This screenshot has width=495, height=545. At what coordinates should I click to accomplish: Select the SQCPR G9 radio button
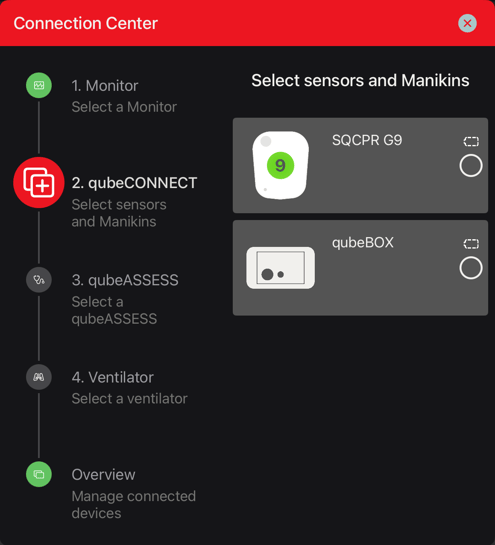click(x=471, y=165)
